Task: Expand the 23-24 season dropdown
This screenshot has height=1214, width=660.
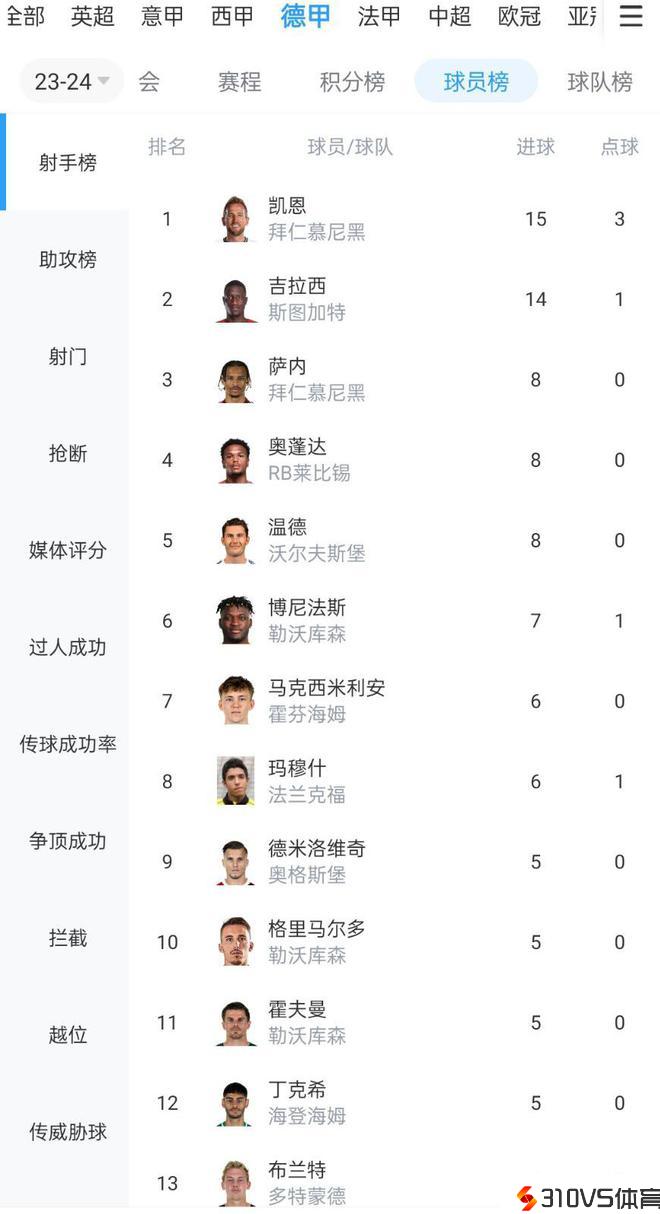Action: click(71, 82)
